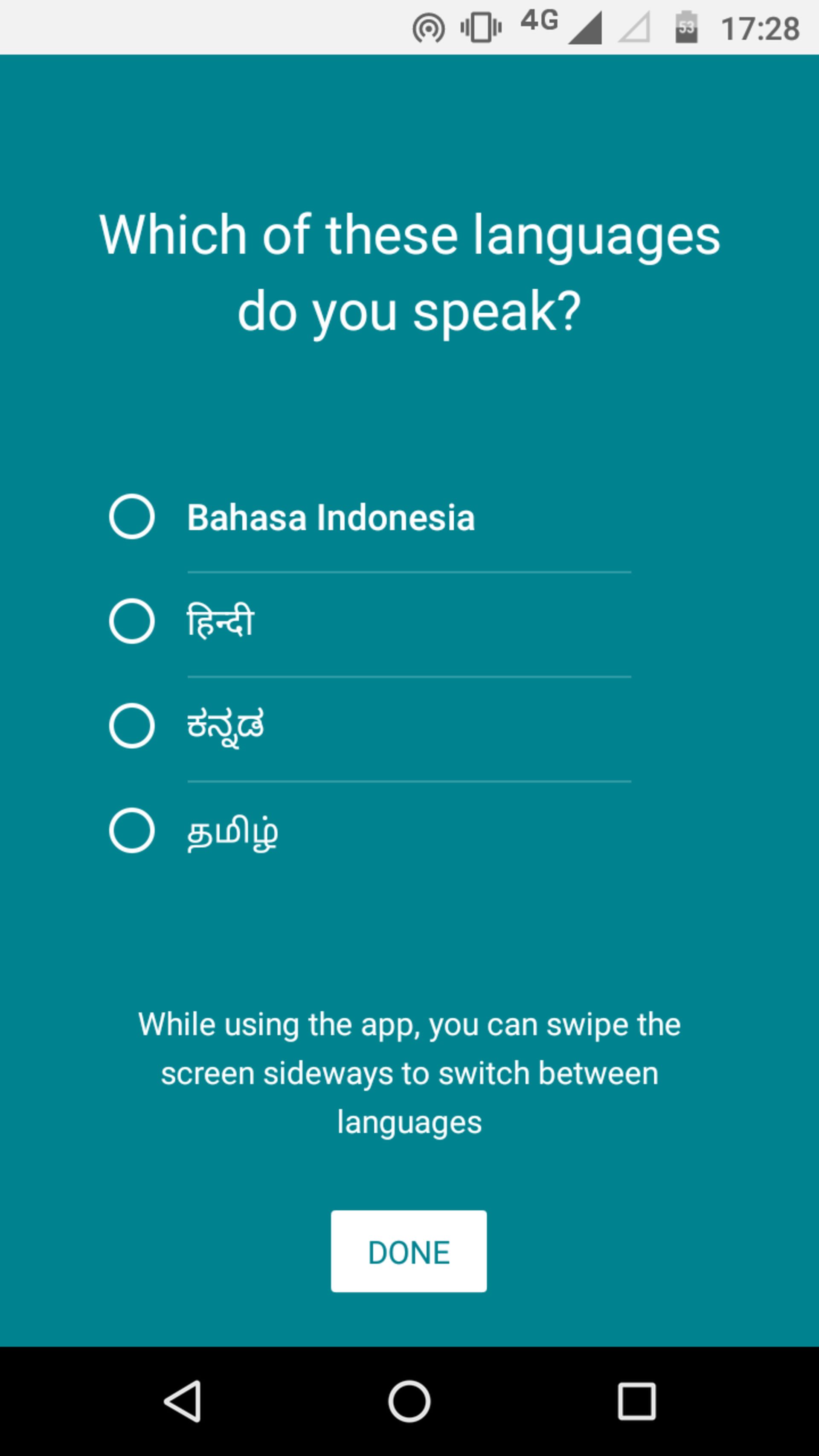Image resolution: width=819 pixels, height=1456 pixels.
Task: Pick the Tamil (தமிழ்) language option
Action: [132, 830]
